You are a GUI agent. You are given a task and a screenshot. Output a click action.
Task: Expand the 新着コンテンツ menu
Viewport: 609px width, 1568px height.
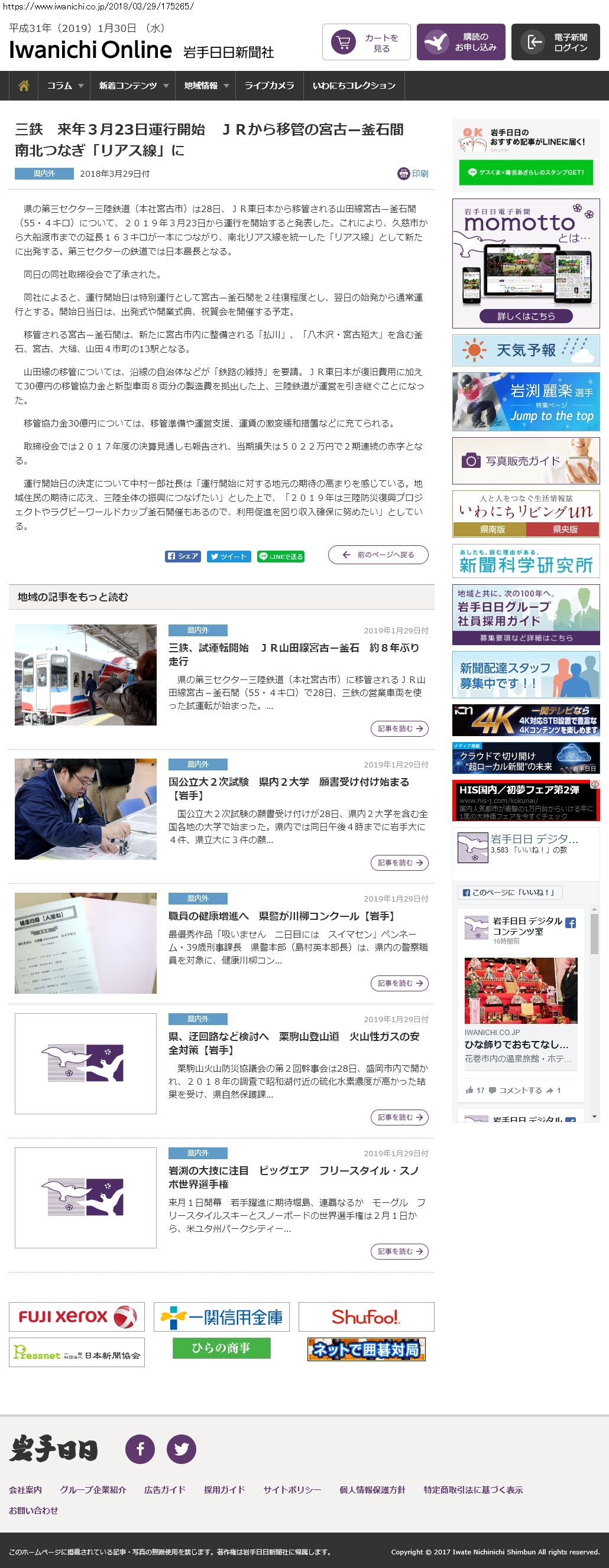133,86
